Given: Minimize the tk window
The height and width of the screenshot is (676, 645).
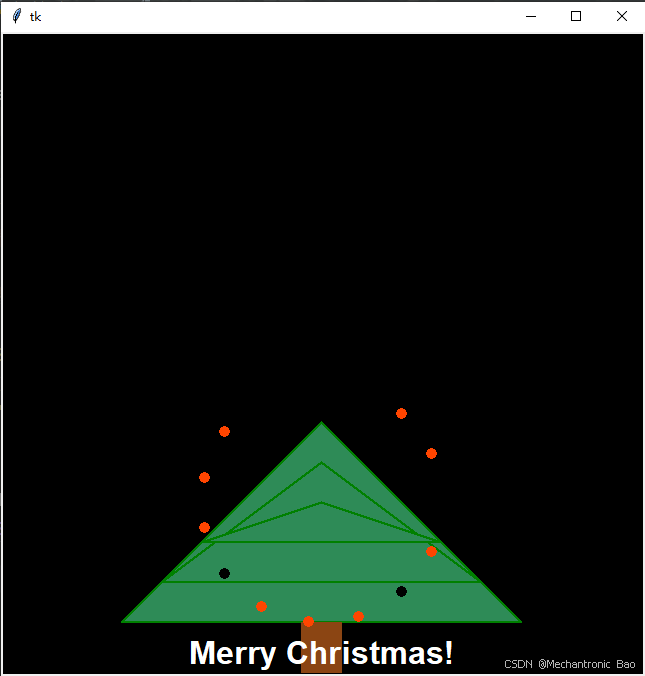Looking at the screenshot, I should click(x=530, y=16).
